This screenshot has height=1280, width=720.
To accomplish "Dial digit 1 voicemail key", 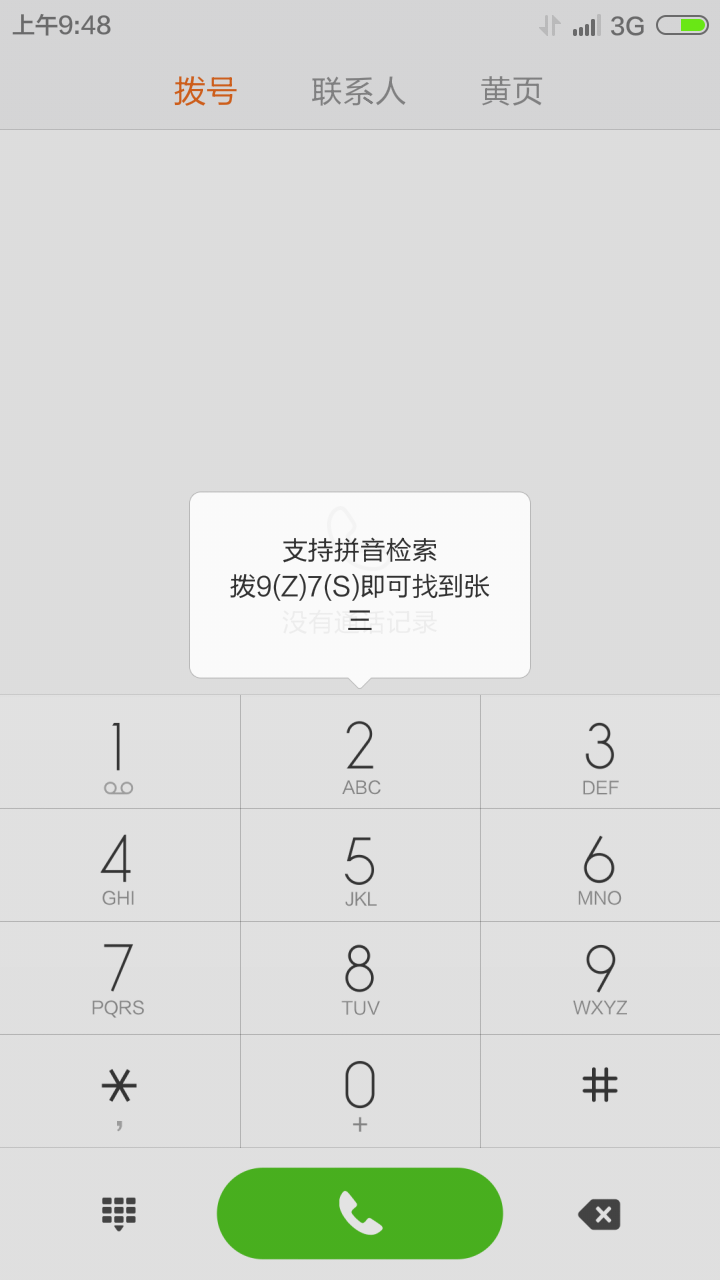I will [119, 756].
